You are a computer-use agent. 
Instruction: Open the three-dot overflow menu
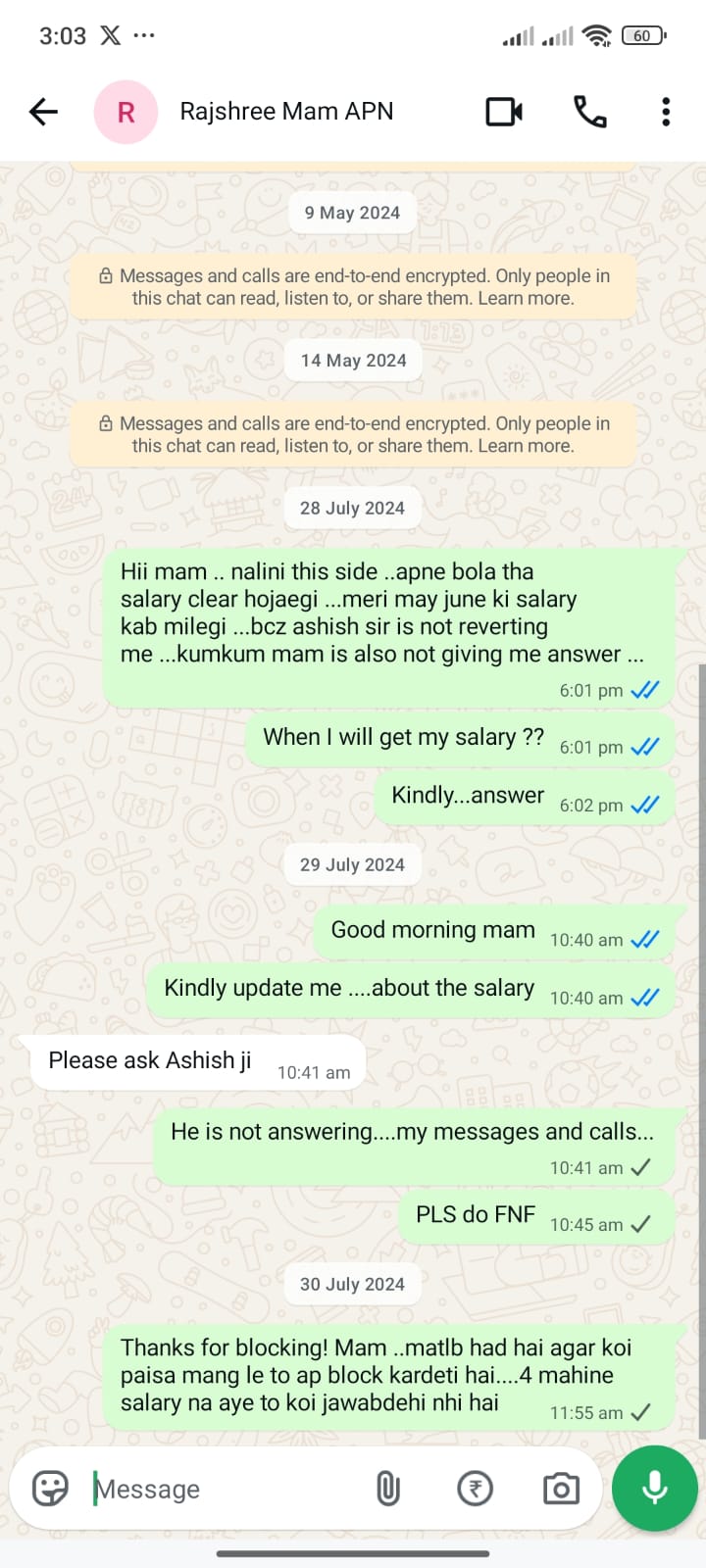666,112
